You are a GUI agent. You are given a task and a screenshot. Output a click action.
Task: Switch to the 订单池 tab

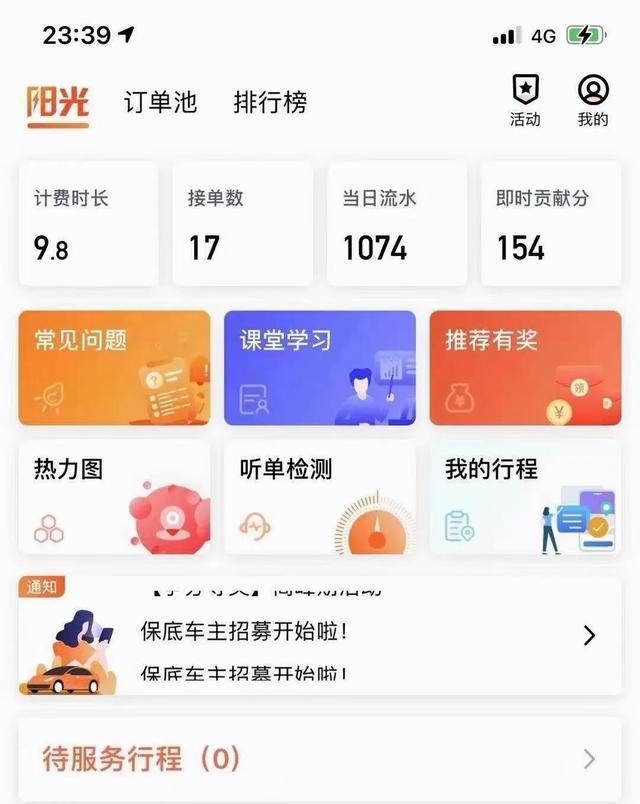(160, 102)
